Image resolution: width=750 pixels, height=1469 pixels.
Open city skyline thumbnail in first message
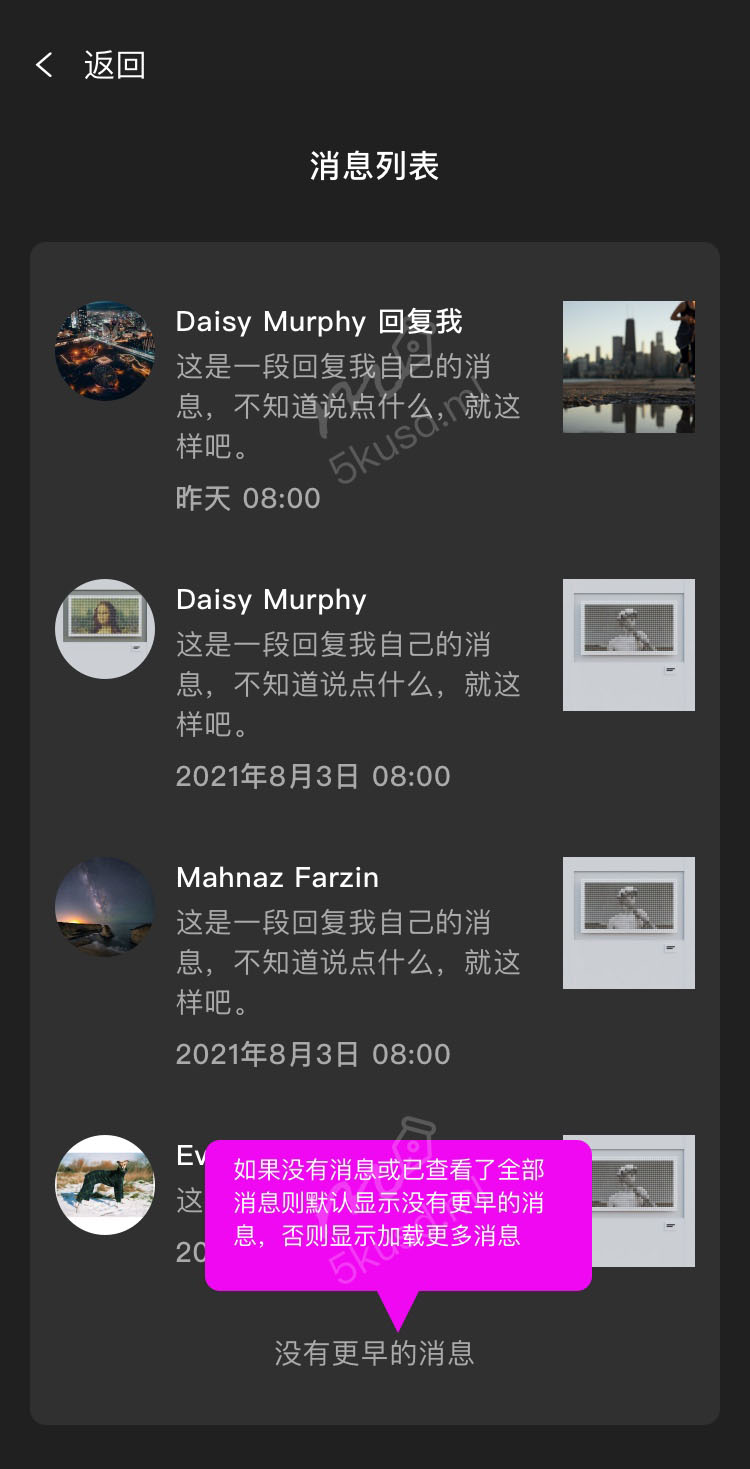(628, 367)
